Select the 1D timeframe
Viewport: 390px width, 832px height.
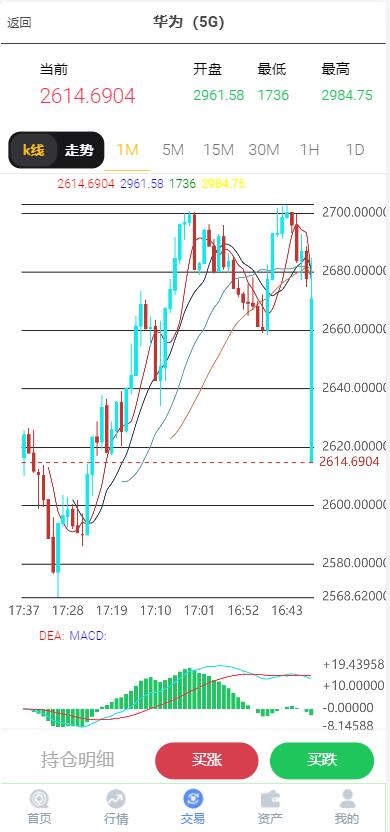[355, 150]
